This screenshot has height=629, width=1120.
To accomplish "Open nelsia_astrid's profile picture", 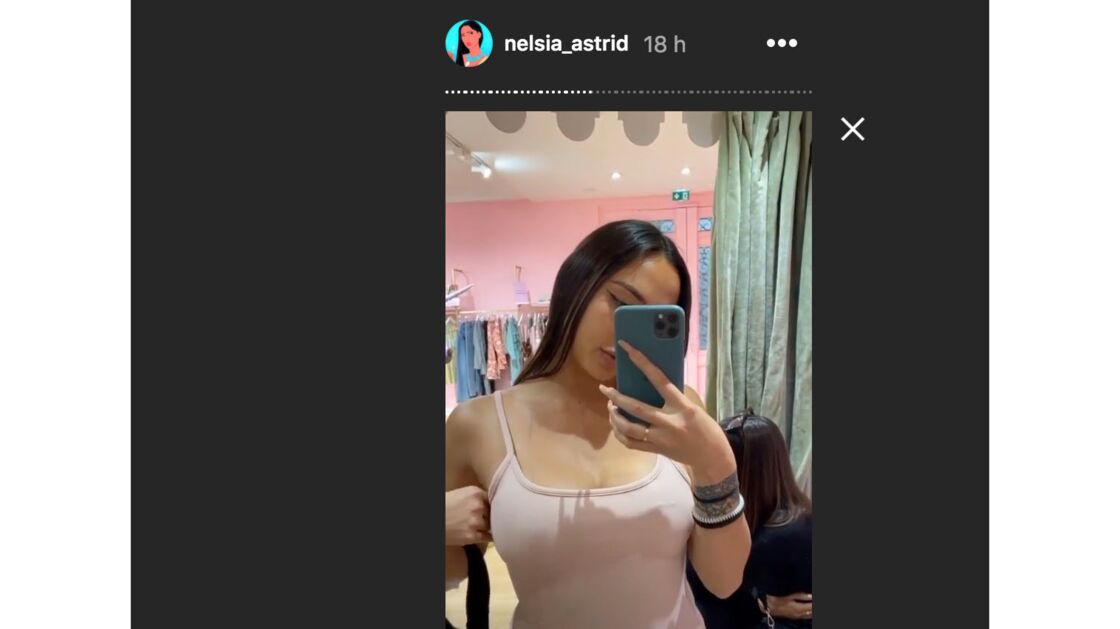I will 468,43.
